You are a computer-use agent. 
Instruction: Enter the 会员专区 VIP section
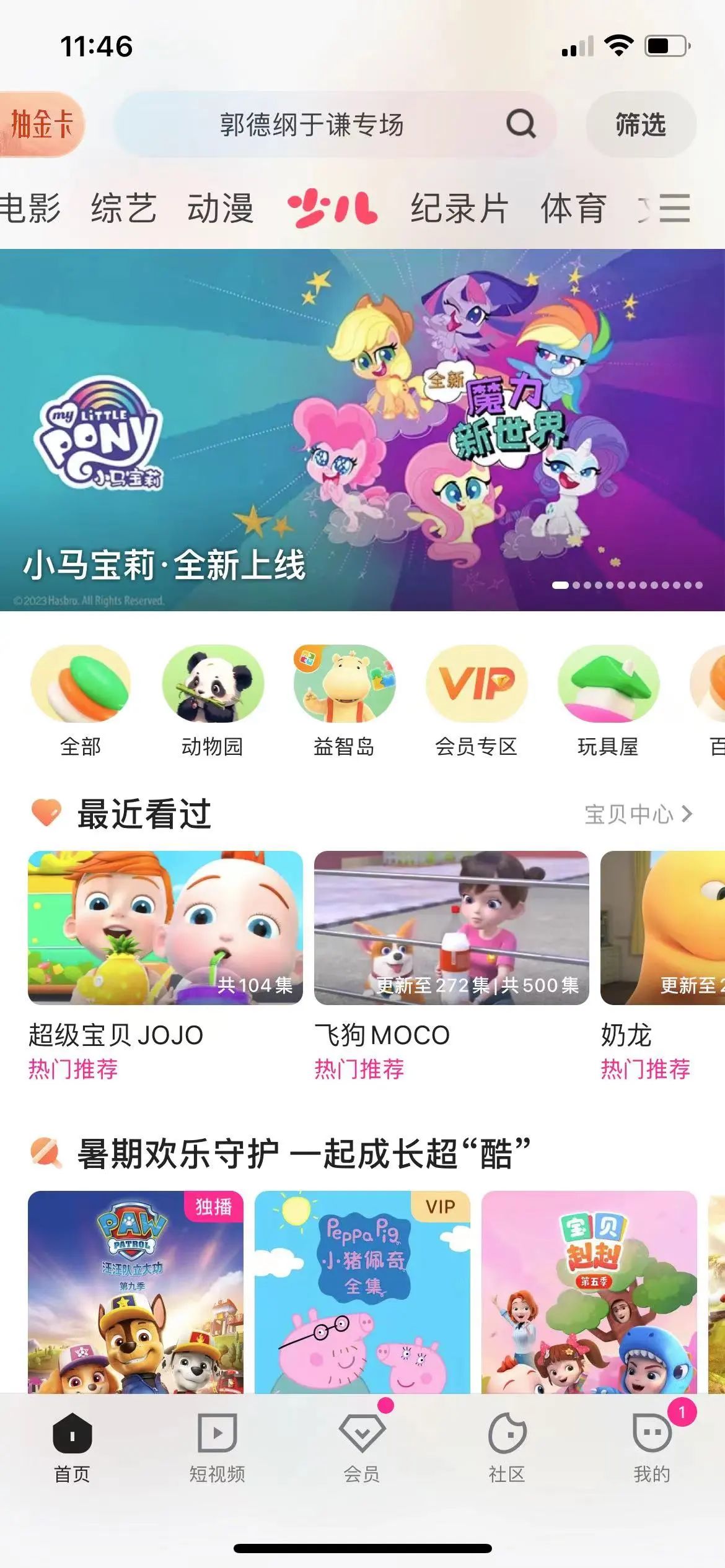(476, 701)
